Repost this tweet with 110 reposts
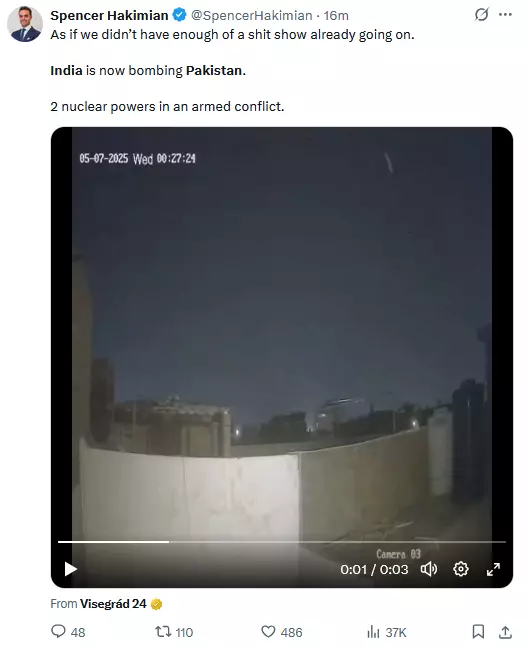Image resolution: width=527 pixels, height=647 pixels. pyautogui.click(x=174, y=632)
